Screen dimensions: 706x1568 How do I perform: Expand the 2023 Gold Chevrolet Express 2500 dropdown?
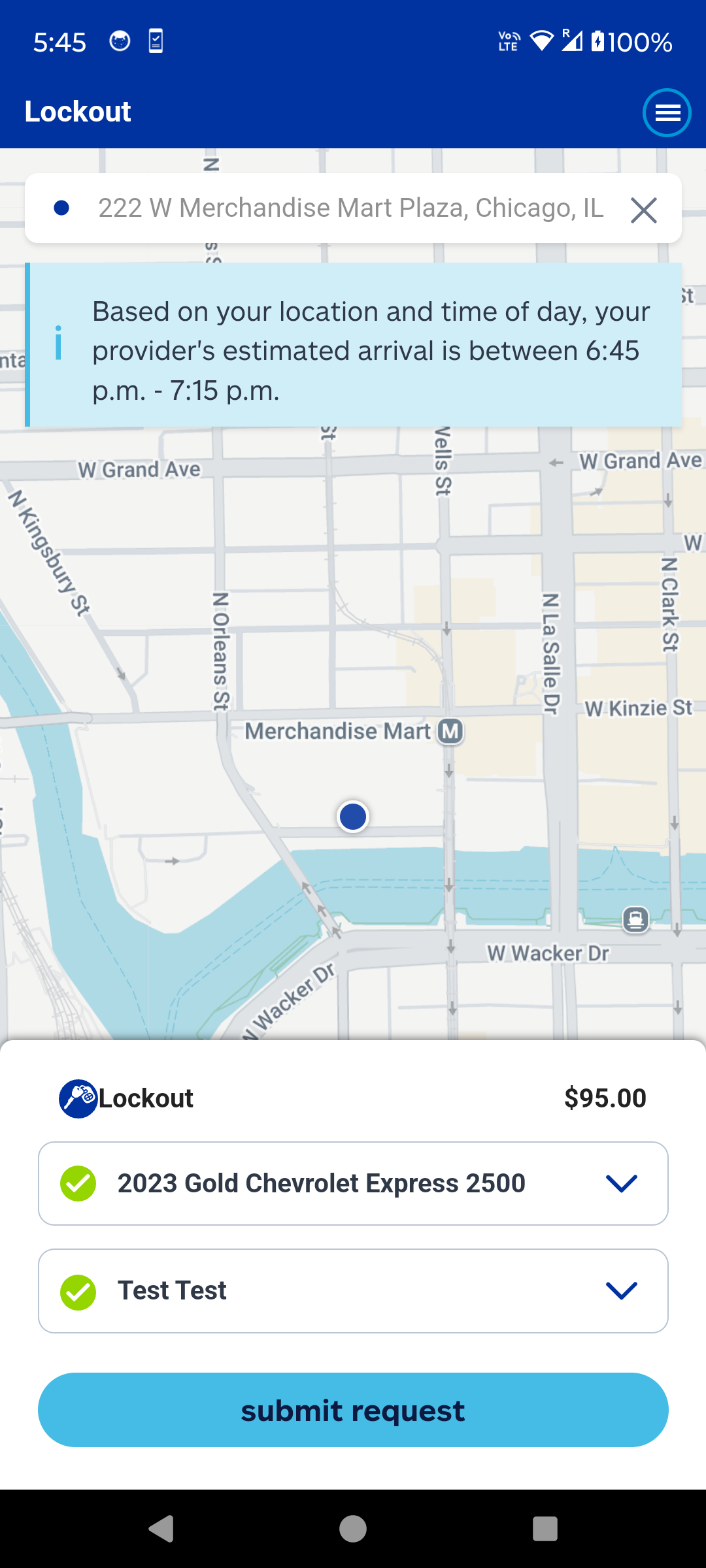[621, 1183]
